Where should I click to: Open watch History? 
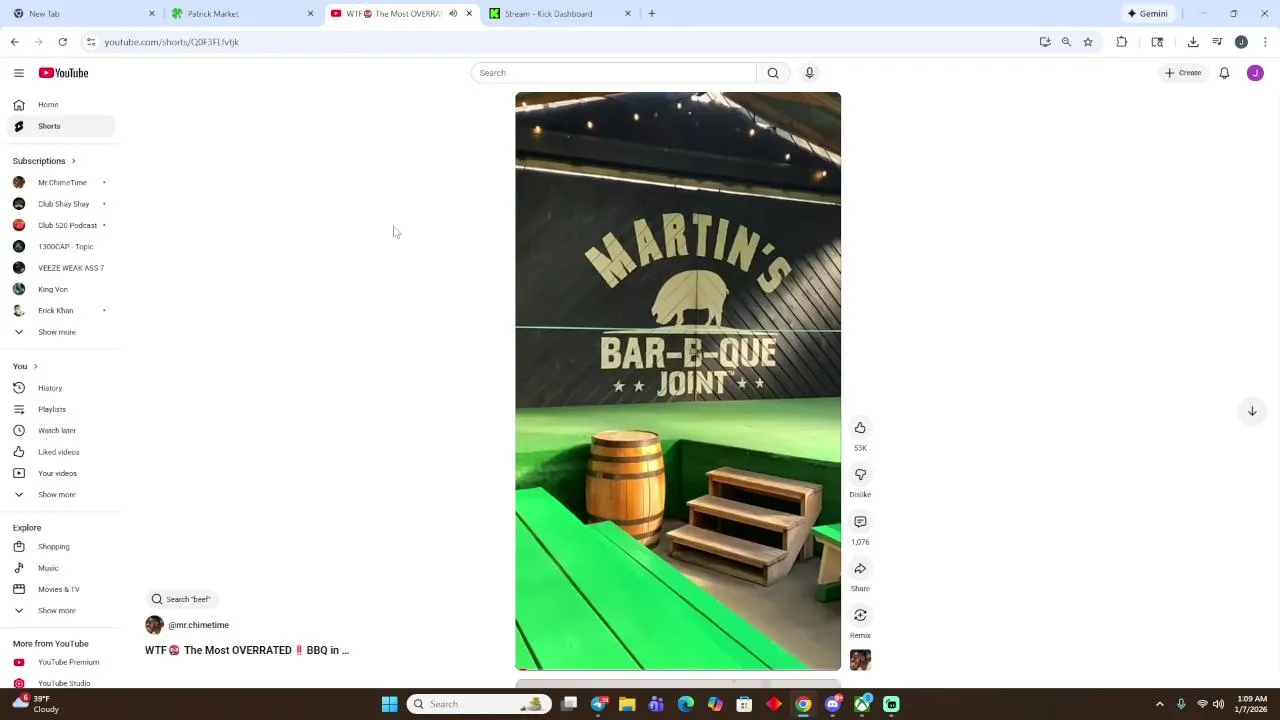coord(50,388)
